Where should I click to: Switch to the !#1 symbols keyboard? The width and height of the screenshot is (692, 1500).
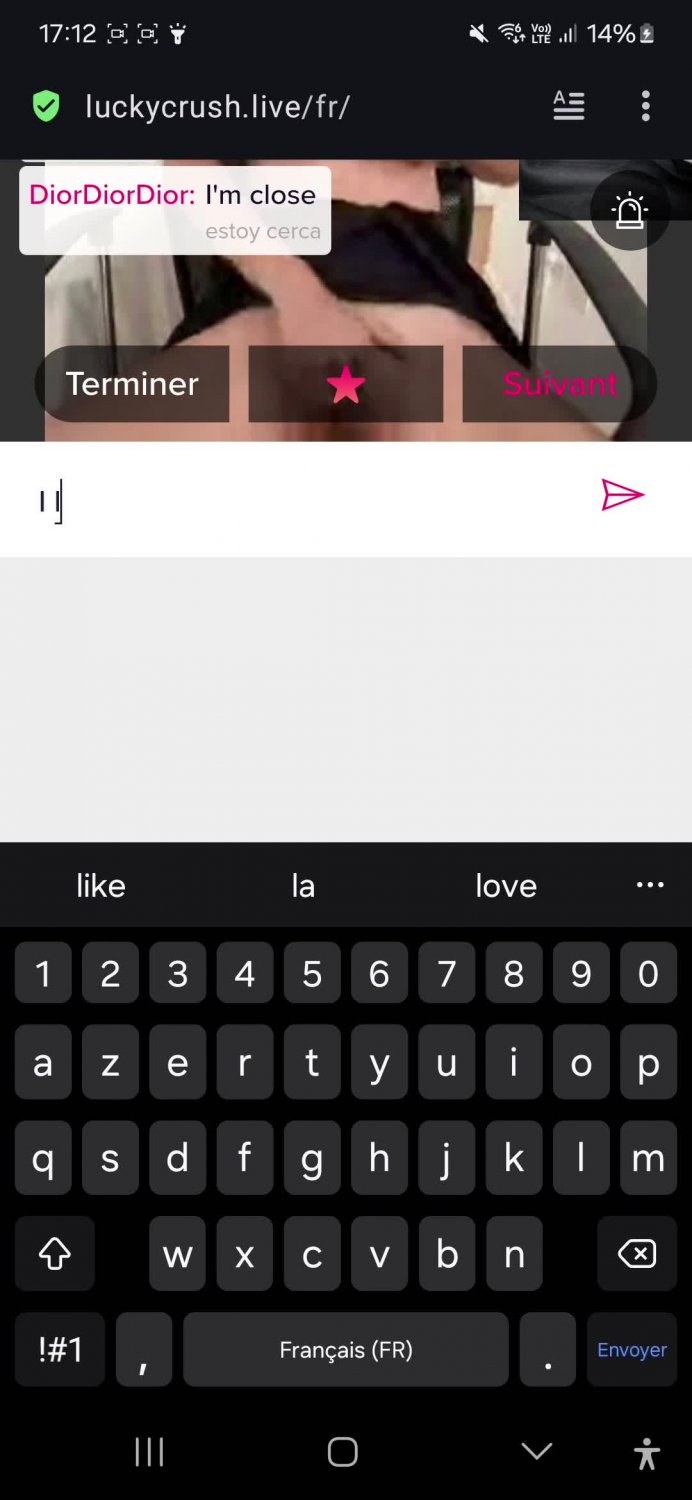pyautogui.click(x=60, y=1350)
